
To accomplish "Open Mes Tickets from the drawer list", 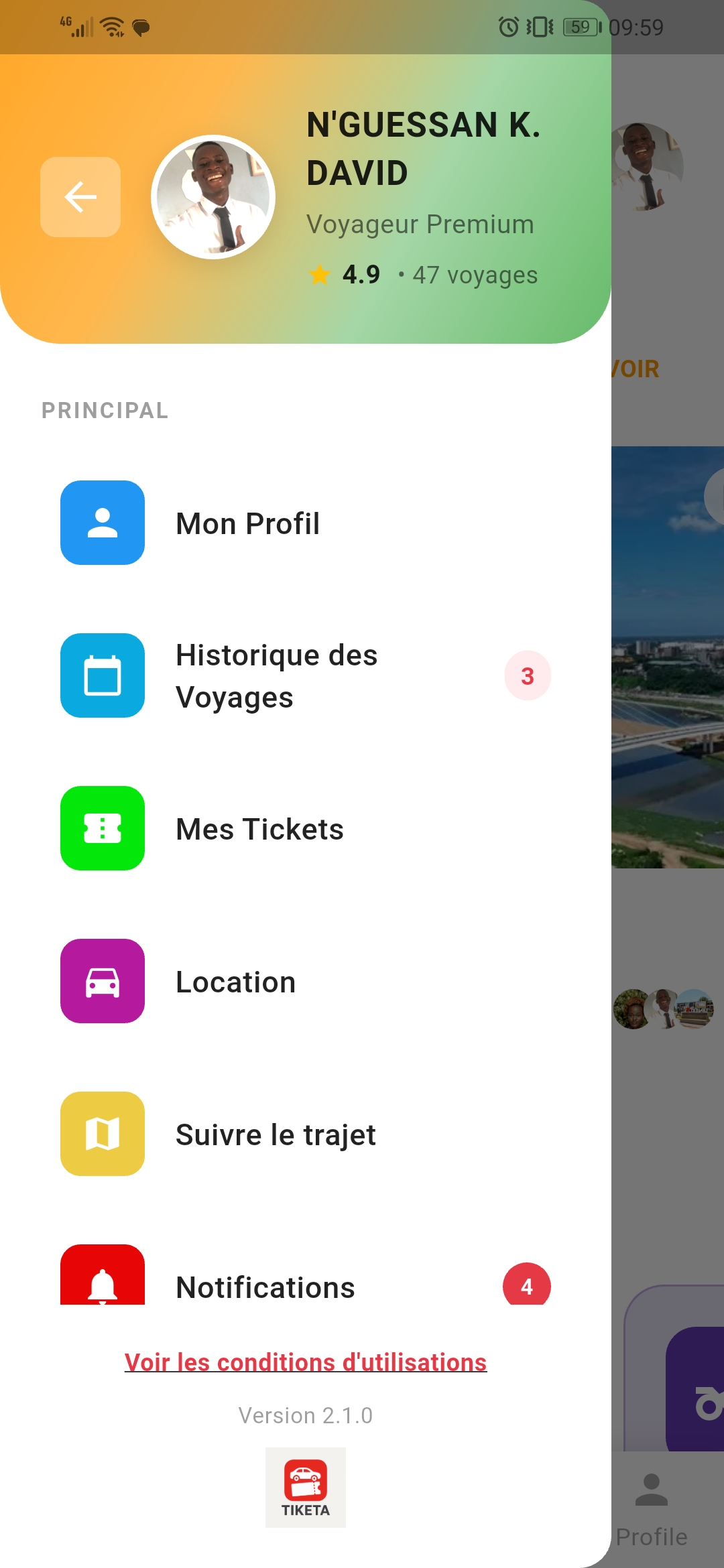I will pyautogui.click(x=259, y=829).
